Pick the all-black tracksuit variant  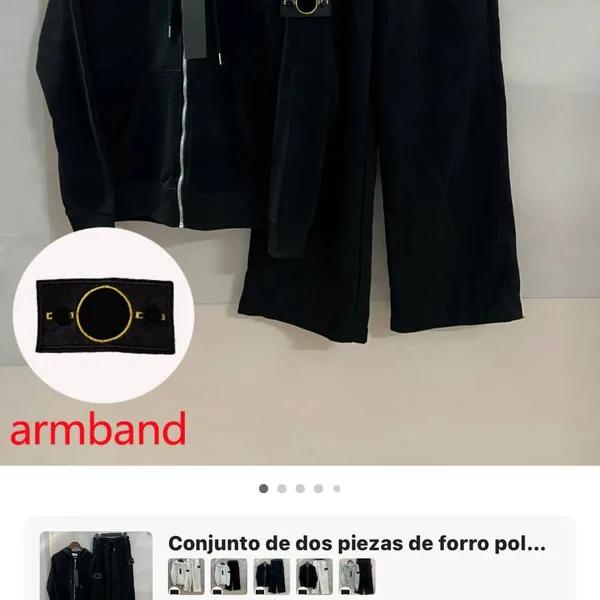point(271,577)
